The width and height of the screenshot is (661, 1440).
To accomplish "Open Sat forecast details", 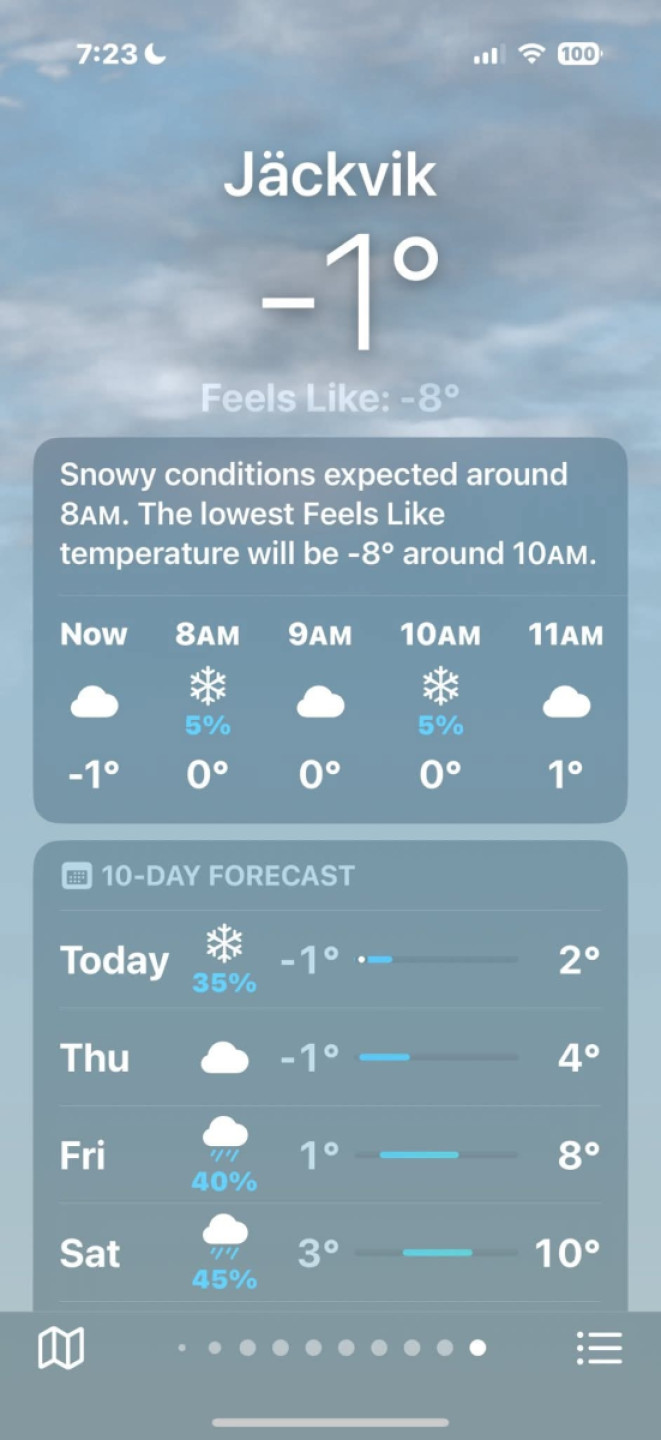I will click(x=330, y=1252).
